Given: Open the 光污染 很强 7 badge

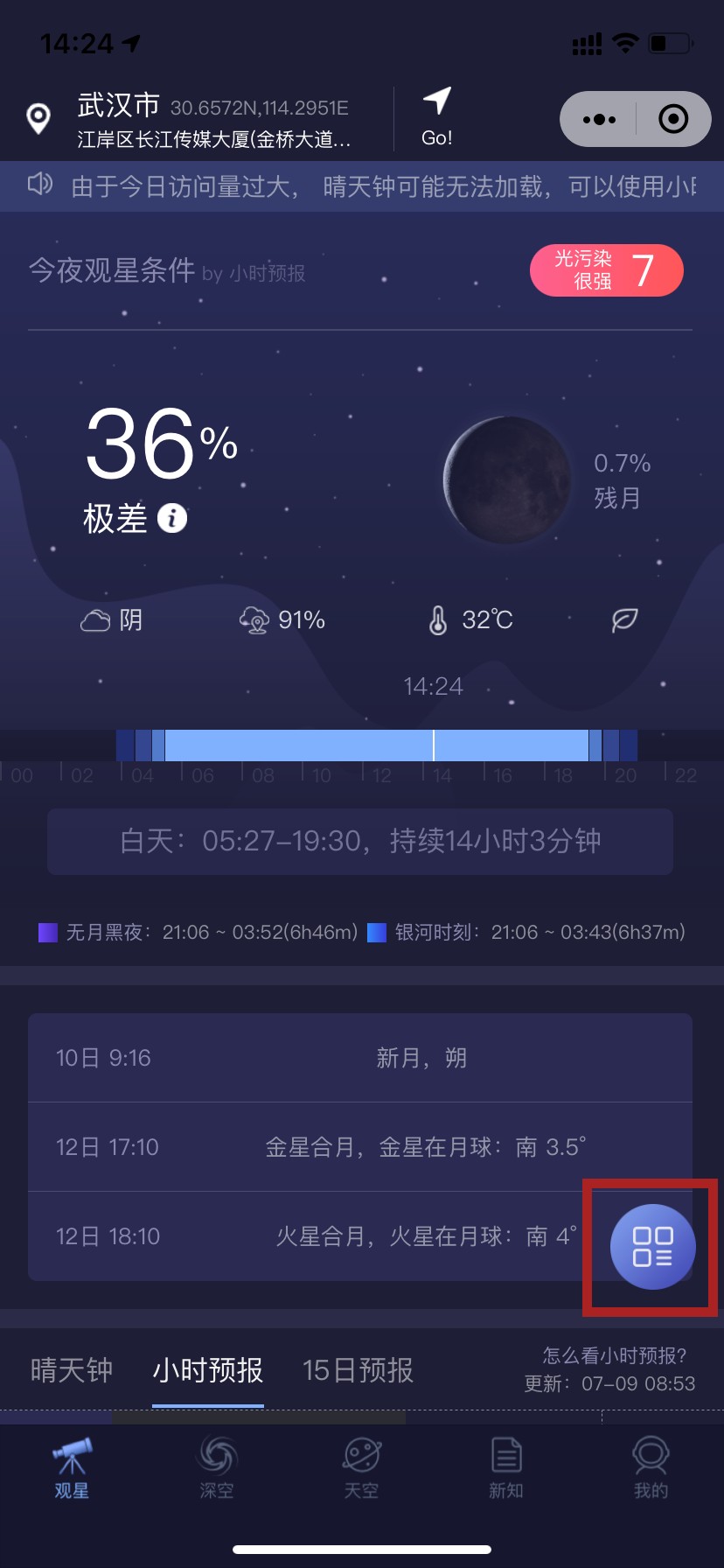Looking at the screenshot, I should pyautogui.click(x=606, y=270).
